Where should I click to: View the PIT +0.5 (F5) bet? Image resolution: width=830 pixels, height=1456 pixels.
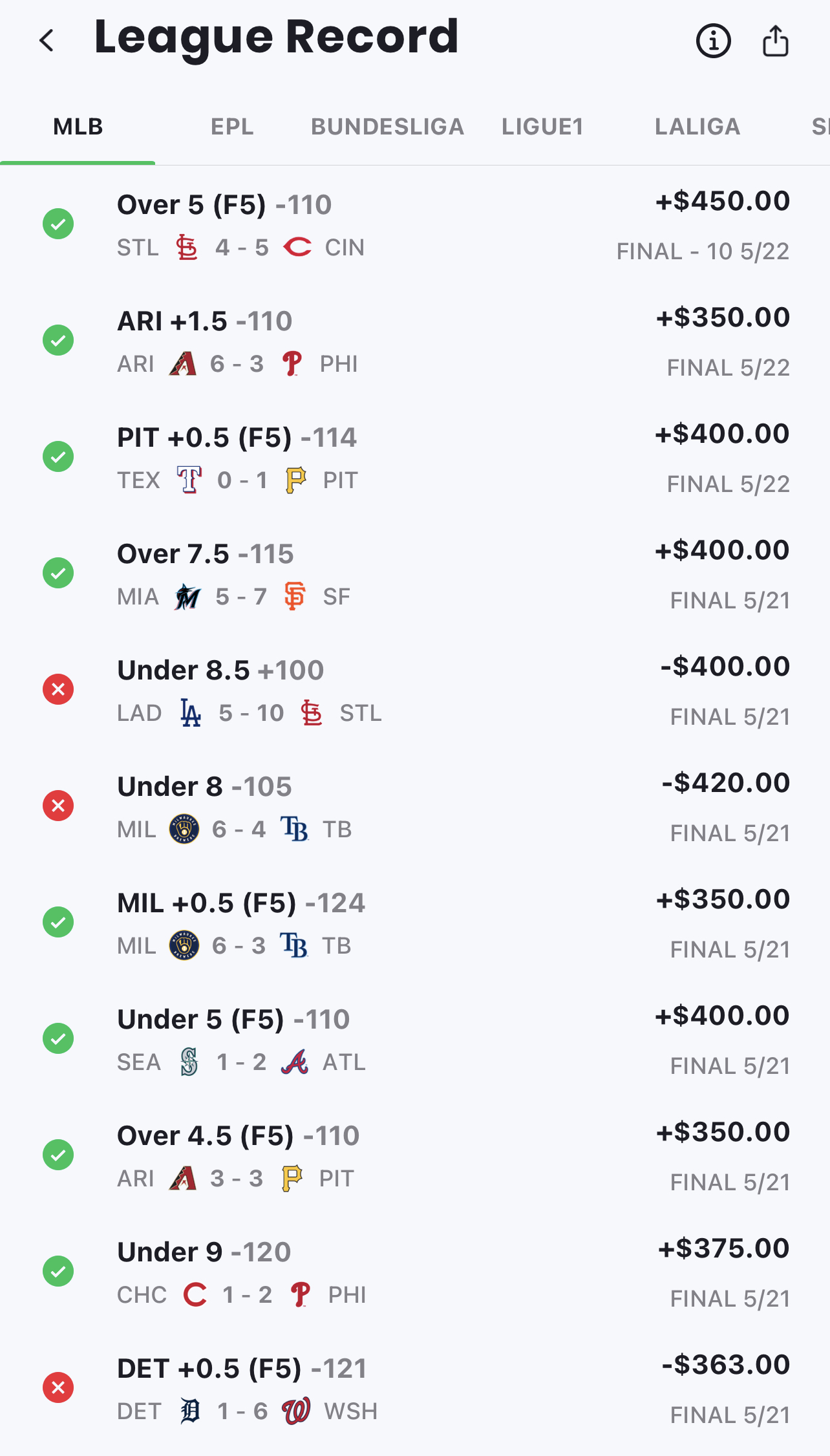click(x=414, y=457)
